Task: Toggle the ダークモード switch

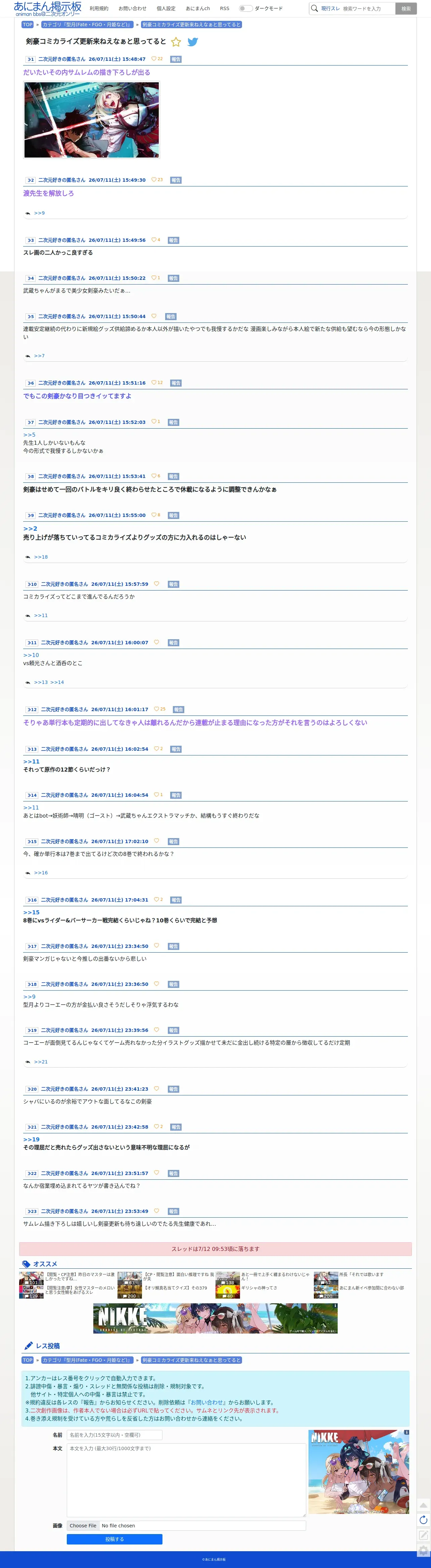Action: click(x=246, y=8)
